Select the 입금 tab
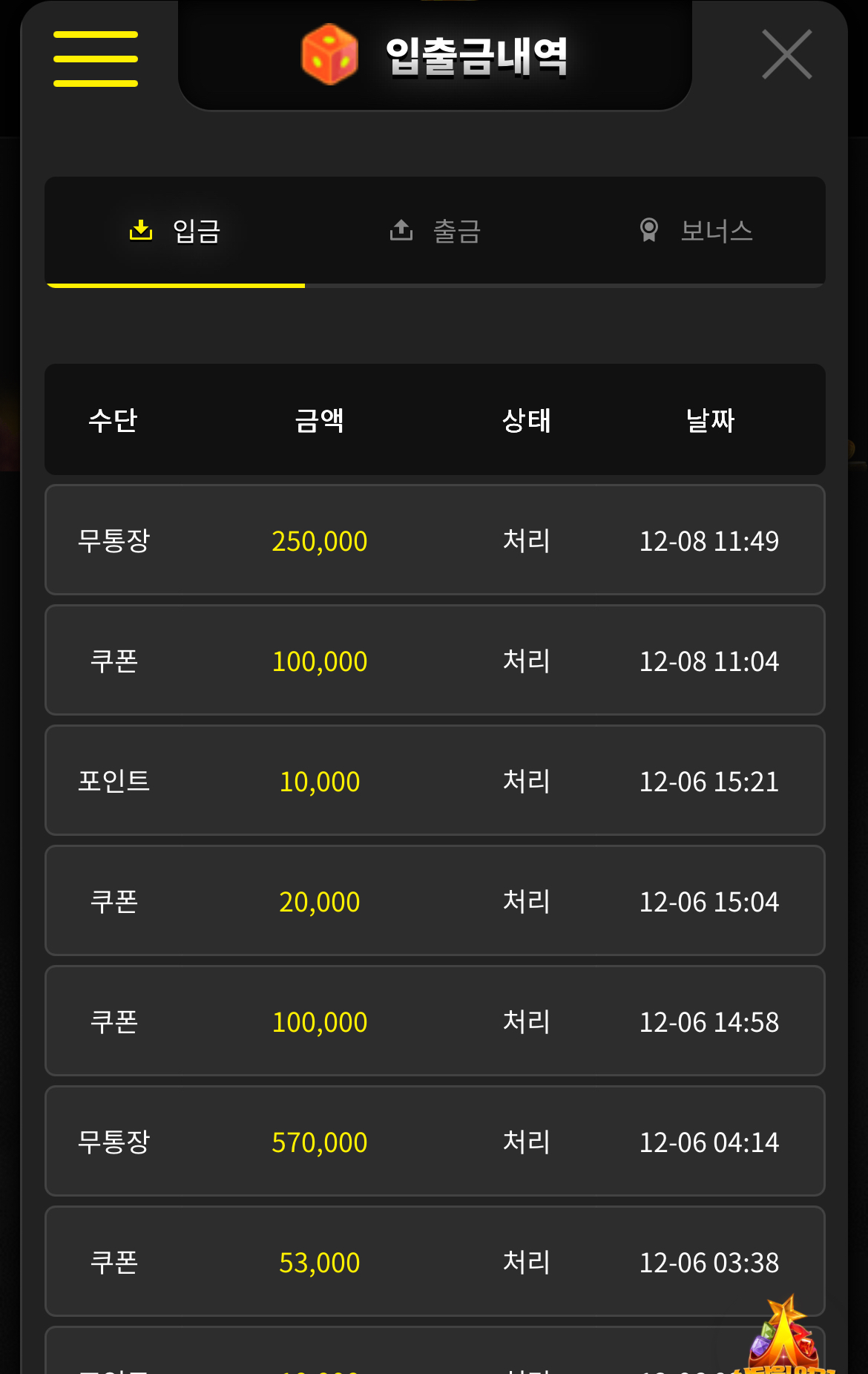Viewport: 868px width, 1374px height. point(175,231)
